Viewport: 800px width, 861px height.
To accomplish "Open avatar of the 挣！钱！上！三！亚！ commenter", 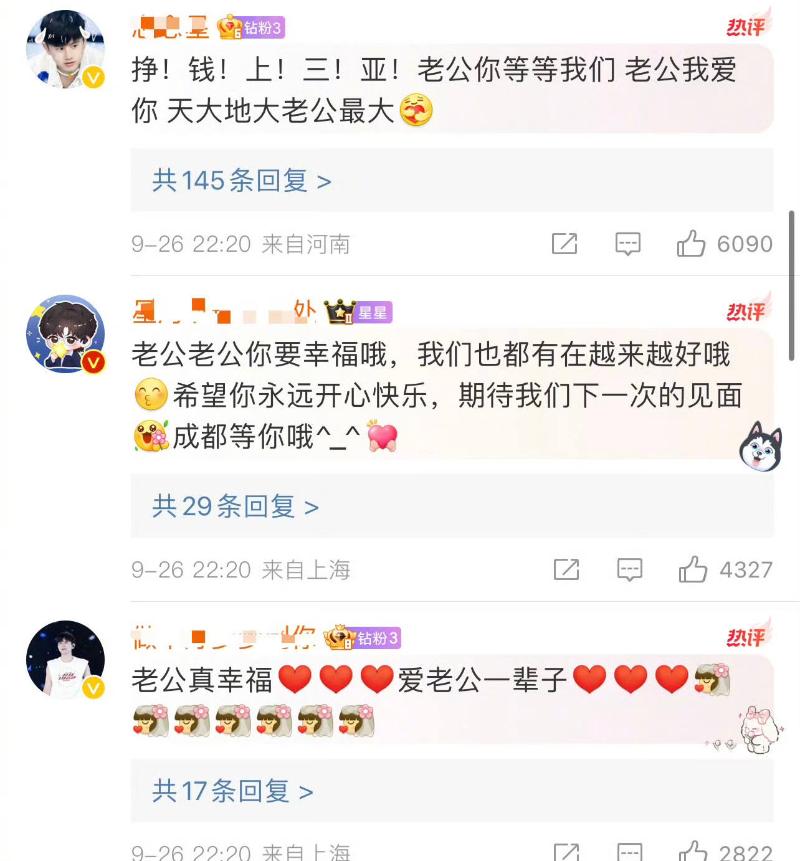I will pos(65,50).
